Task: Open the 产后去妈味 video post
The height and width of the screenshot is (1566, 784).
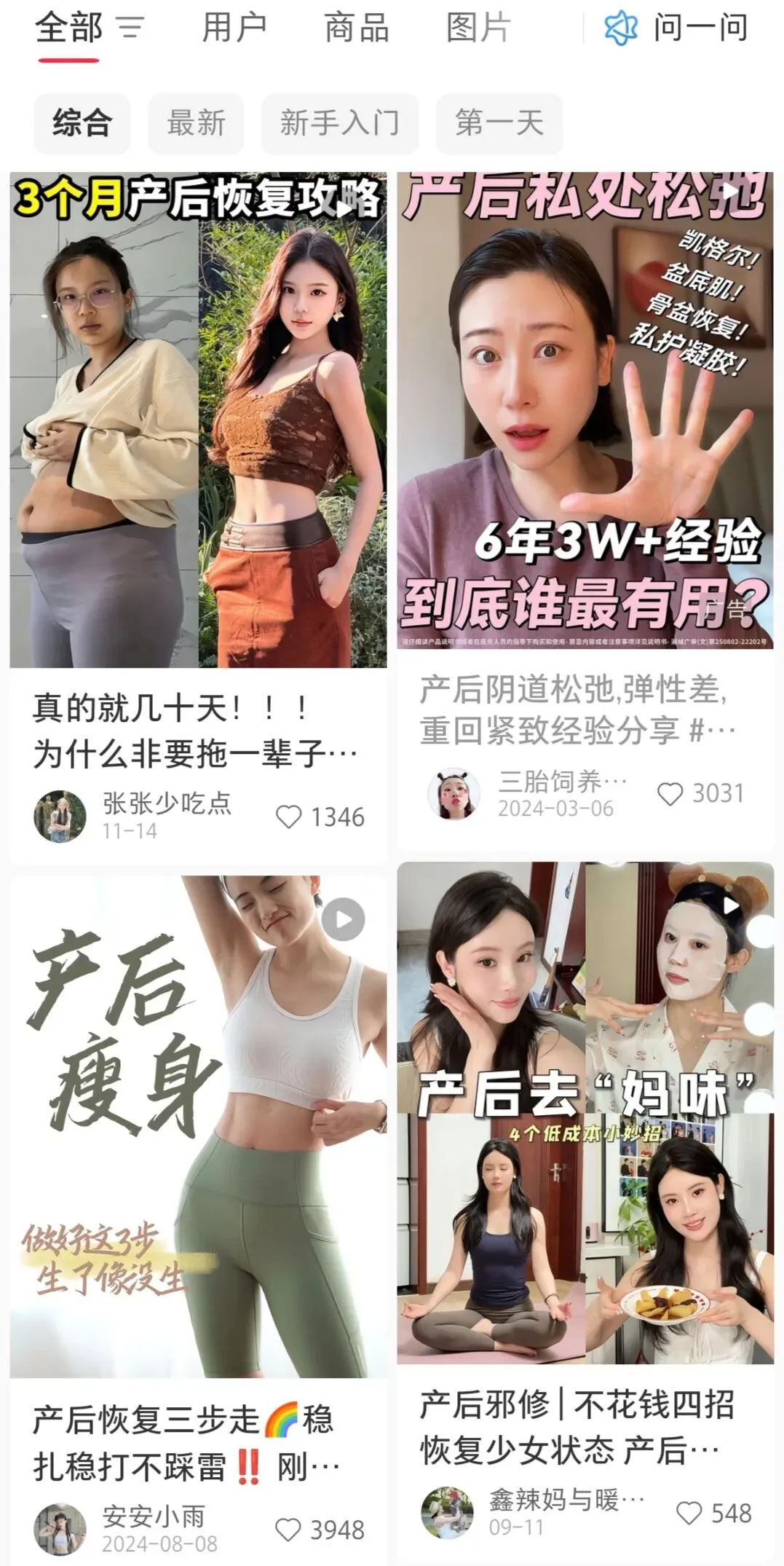Action: click(585, 1113)
